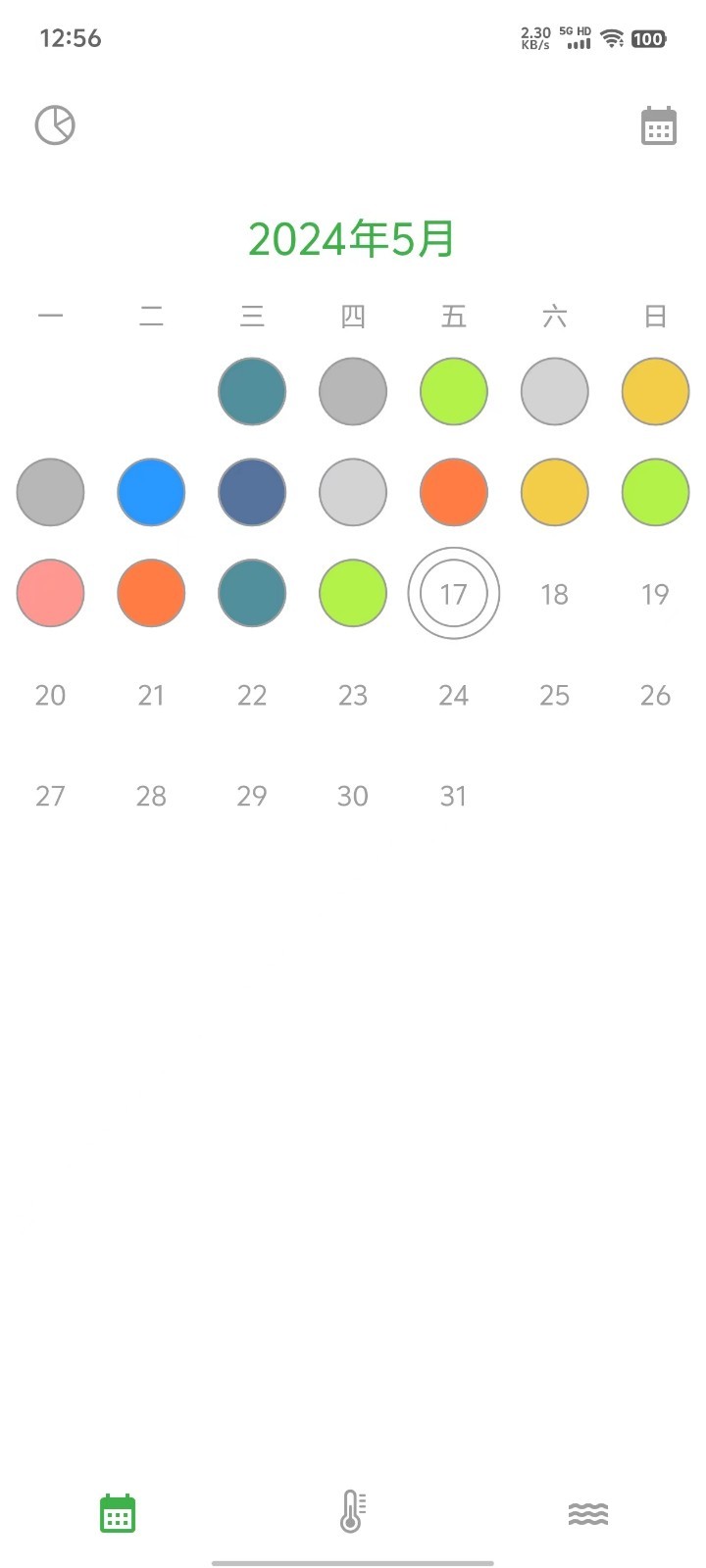
Task: Select date 22 in the calendar
Action: pos(252,695)
